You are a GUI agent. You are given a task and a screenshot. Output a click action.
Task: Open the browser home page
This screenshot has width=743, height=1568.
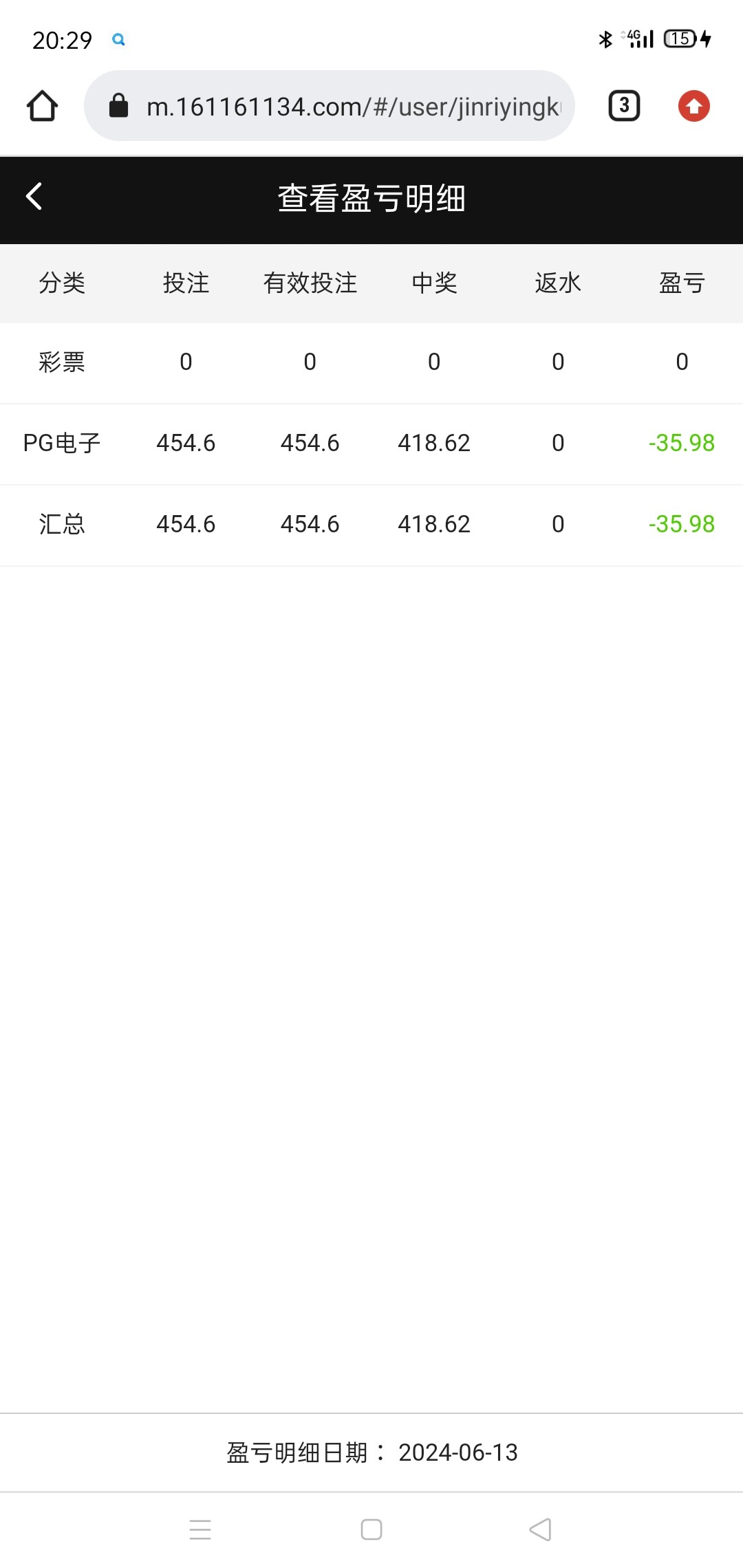42,106
